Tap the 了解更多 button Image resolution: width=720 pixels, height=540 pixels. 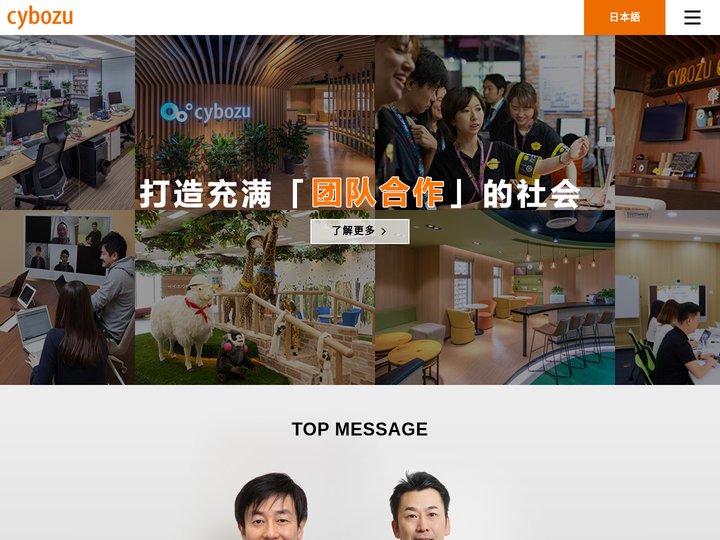359,231
